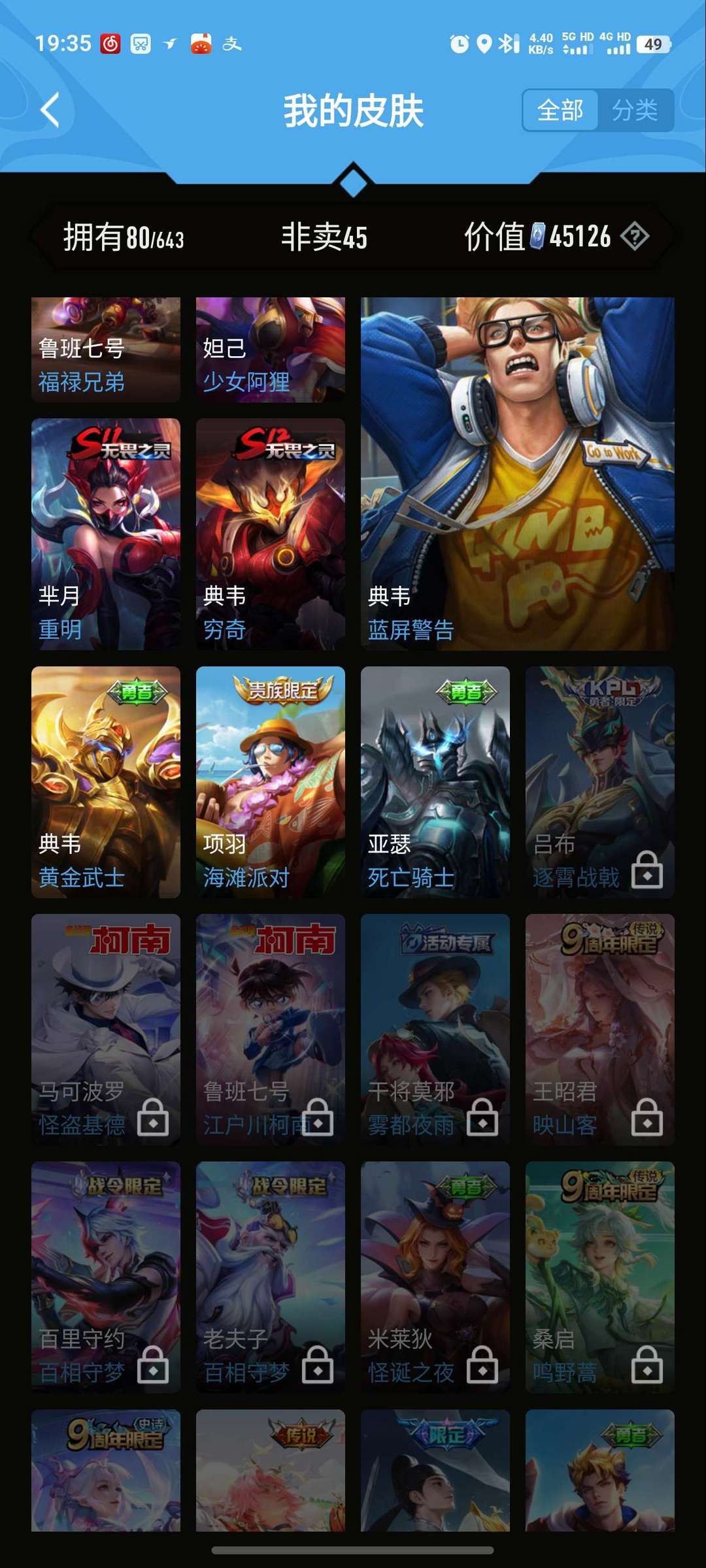This screenshot has height=1568, width=706.
Task: View locked 桑启 鸣野蒿 skin
Action: tap(600, 1277)
